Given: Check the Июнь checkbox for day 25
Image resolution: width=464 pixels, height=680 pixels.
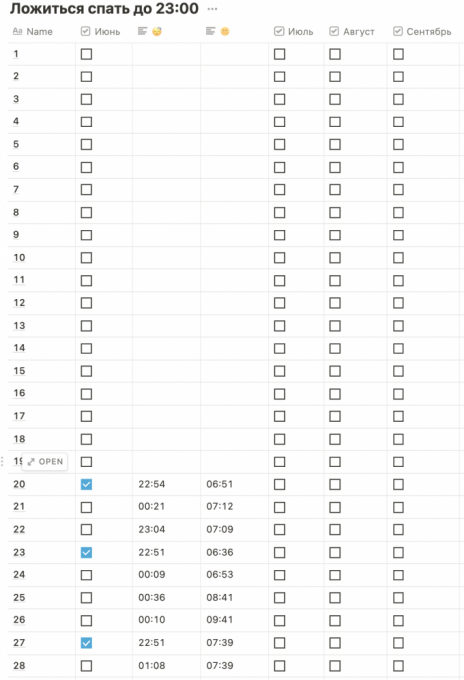Looking at the screenshot, I should click(86, 598).
